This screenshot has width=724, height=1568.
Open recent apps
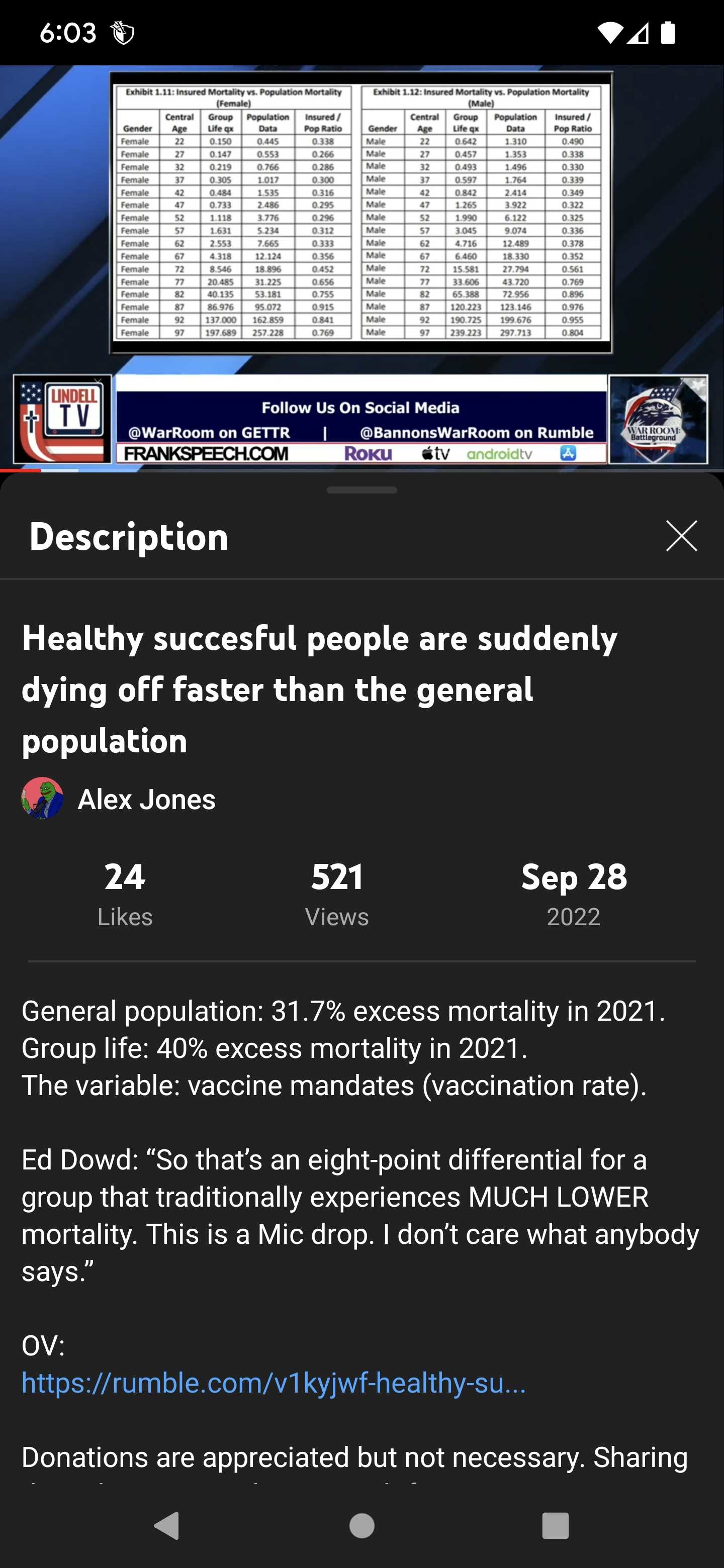[556, 1525]
